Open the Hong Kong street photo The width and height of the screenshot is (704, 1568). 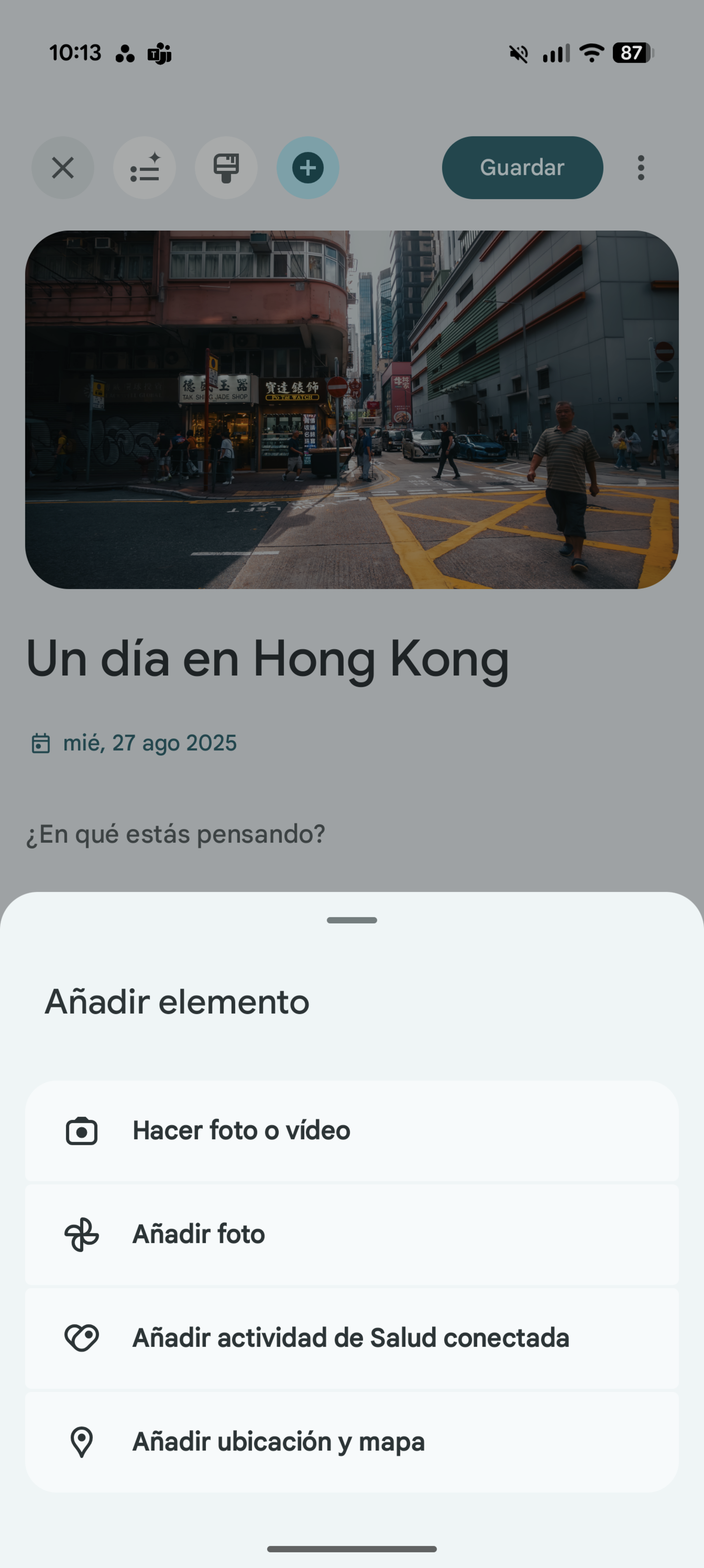(x=352, y=409)
